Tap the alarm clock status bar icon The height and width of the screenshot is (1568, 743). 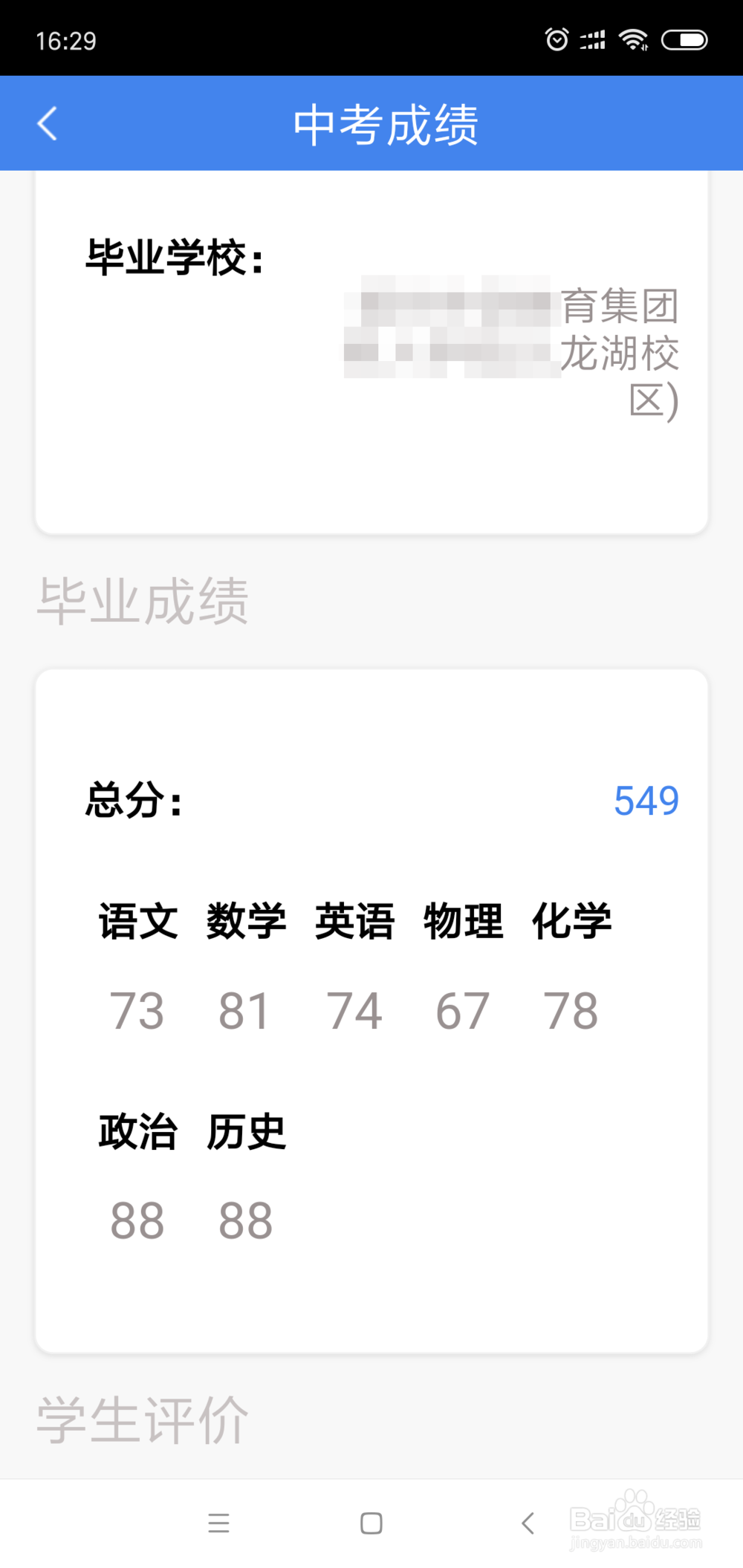click(556, 39)
